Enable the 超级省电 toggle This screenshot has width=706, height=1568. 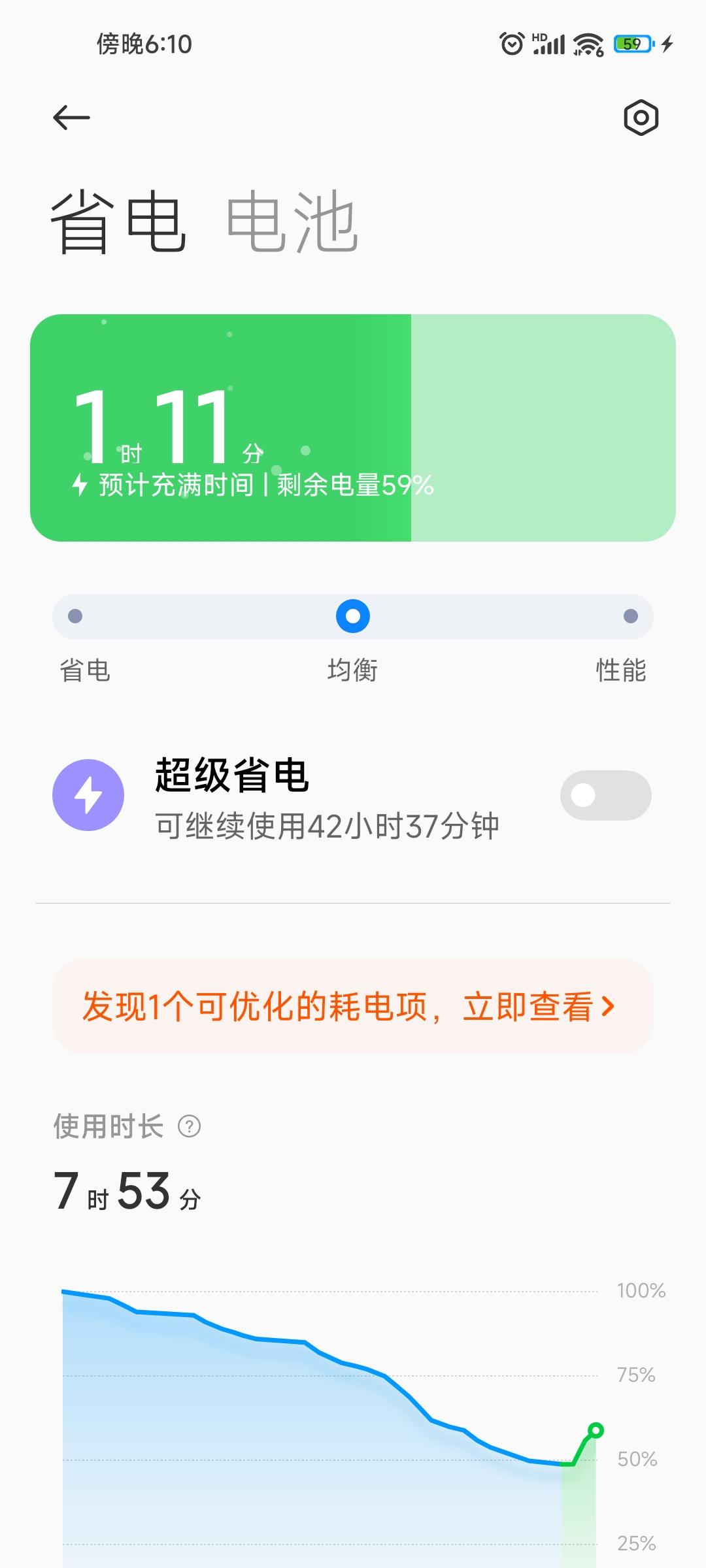click(x=606, y=795)
